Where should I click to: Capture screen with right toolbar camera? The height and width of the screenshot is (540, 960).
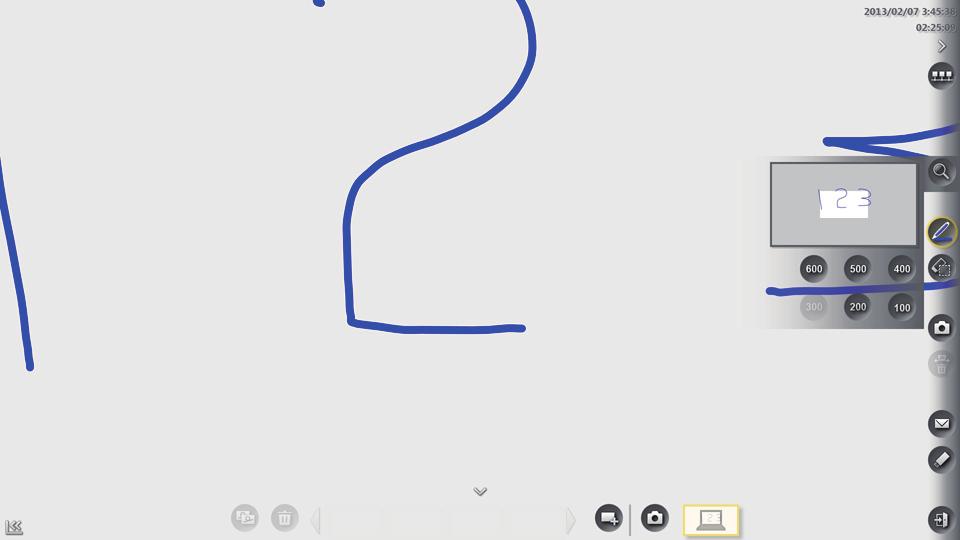pos(941,328)
